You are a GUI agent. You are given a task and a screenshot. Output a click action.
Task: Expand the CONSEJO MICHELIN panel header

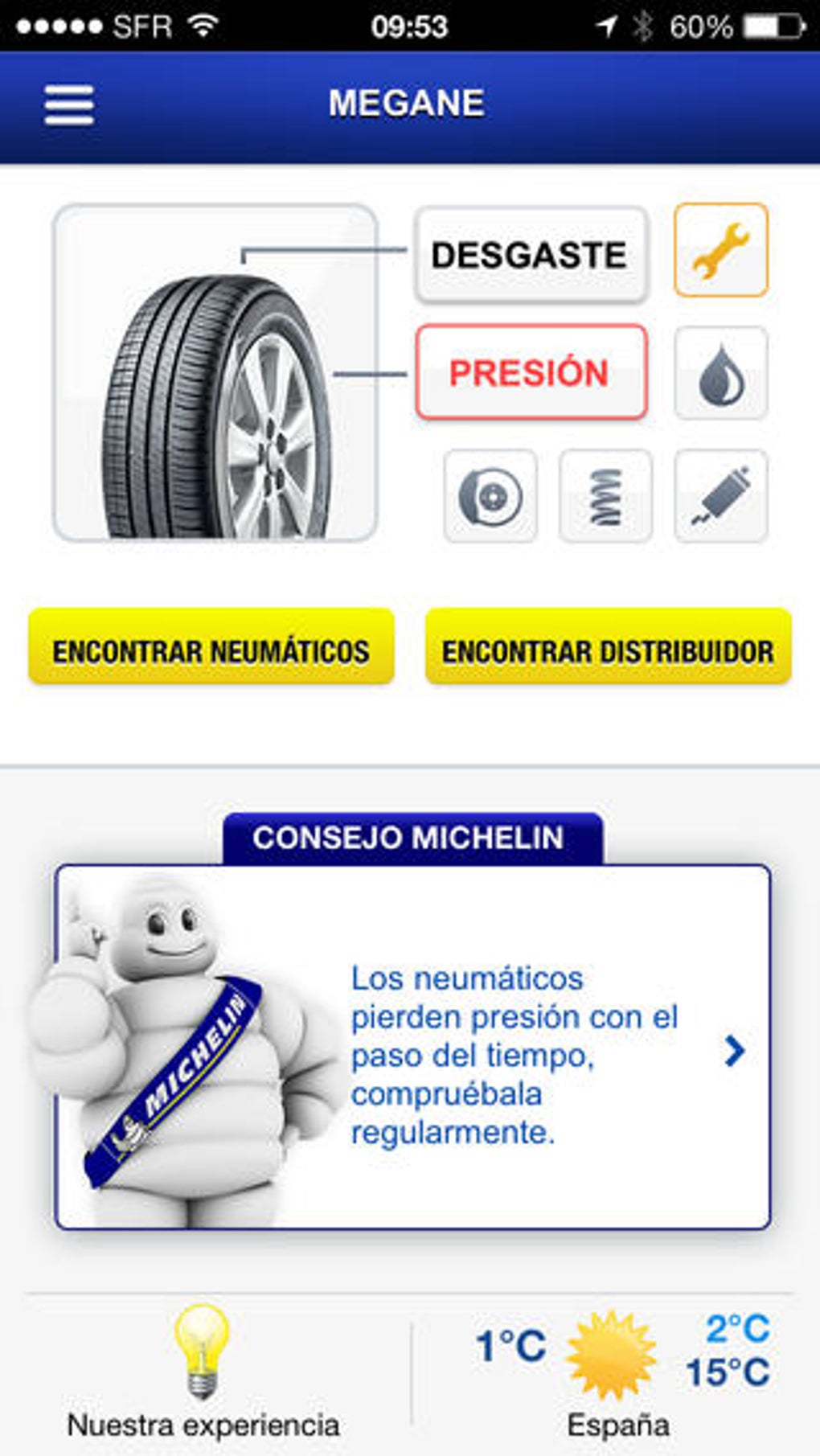coord(410,837)
